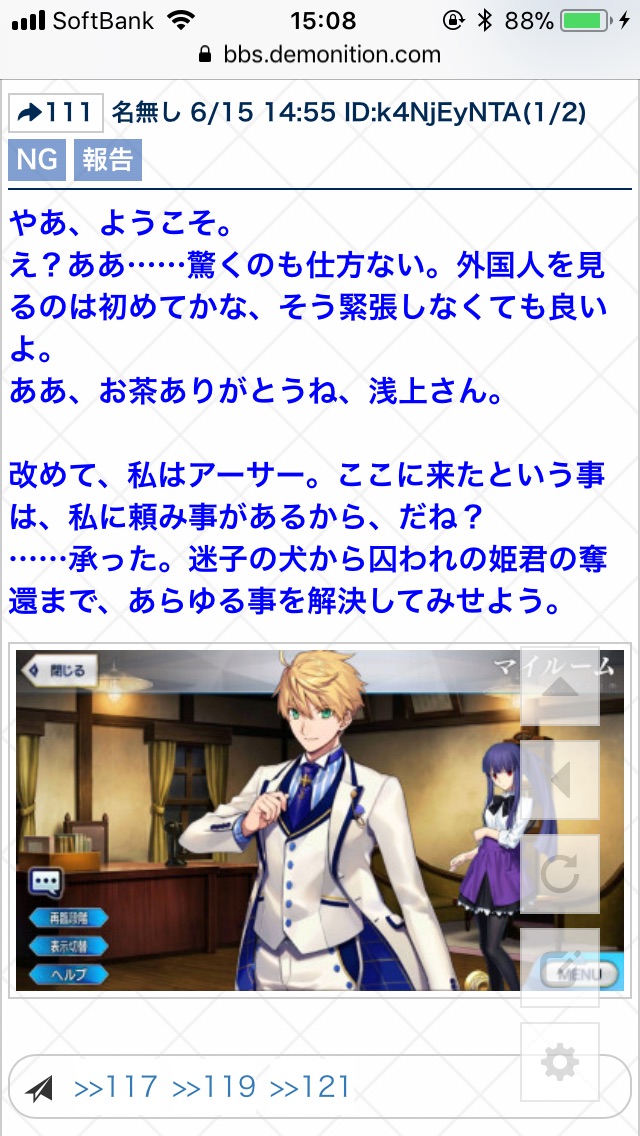This screenshot has width=640, height=1136.
Task: Open reply link >>121
Action: pyautogui.click(x=310, y=1087)
